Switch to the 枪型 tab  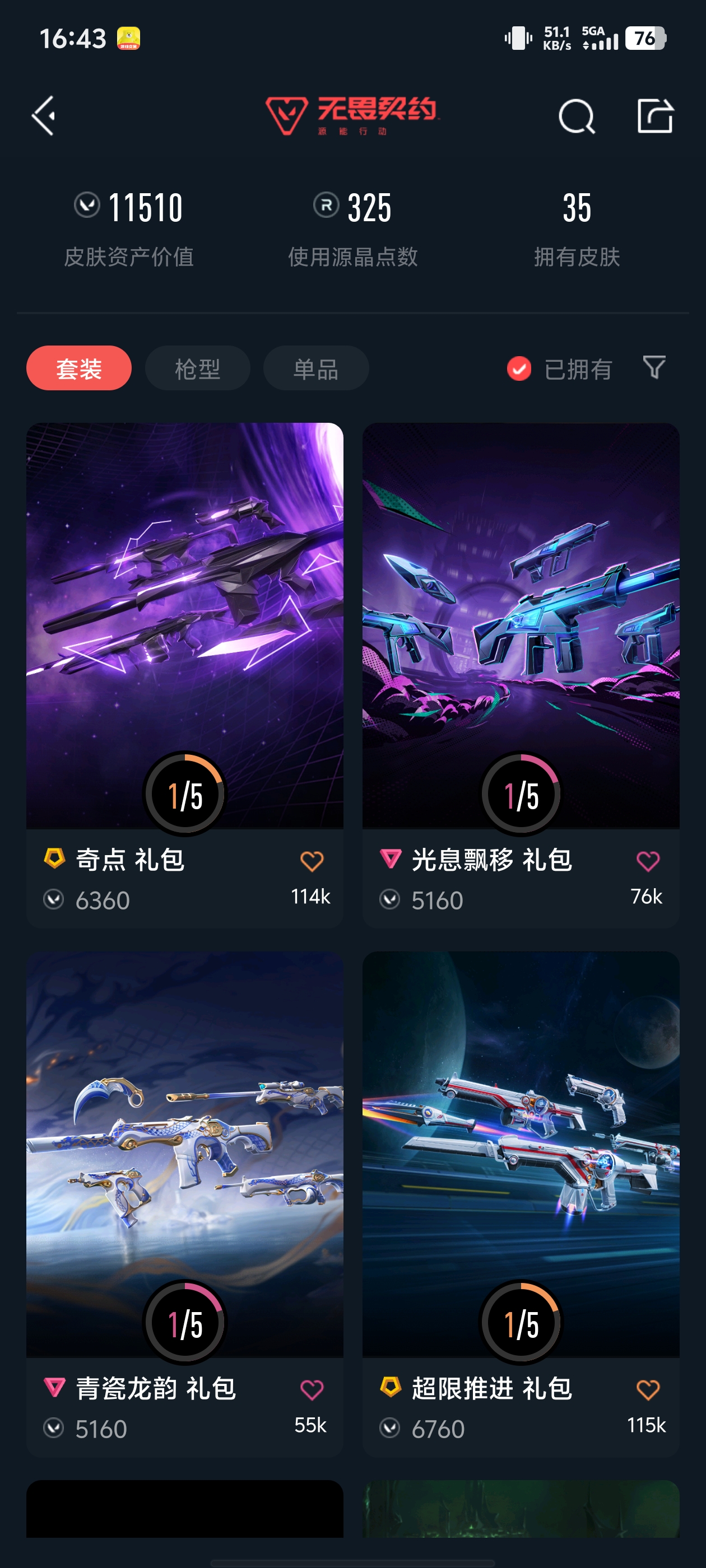click(197, 368)
